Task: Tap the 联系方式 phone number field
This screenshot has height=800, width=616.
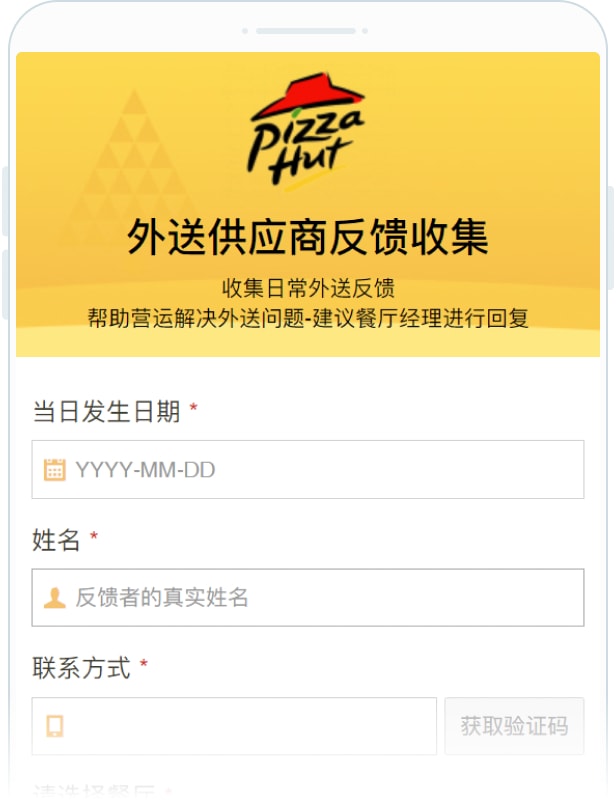Action: click(x=234, y=726)
